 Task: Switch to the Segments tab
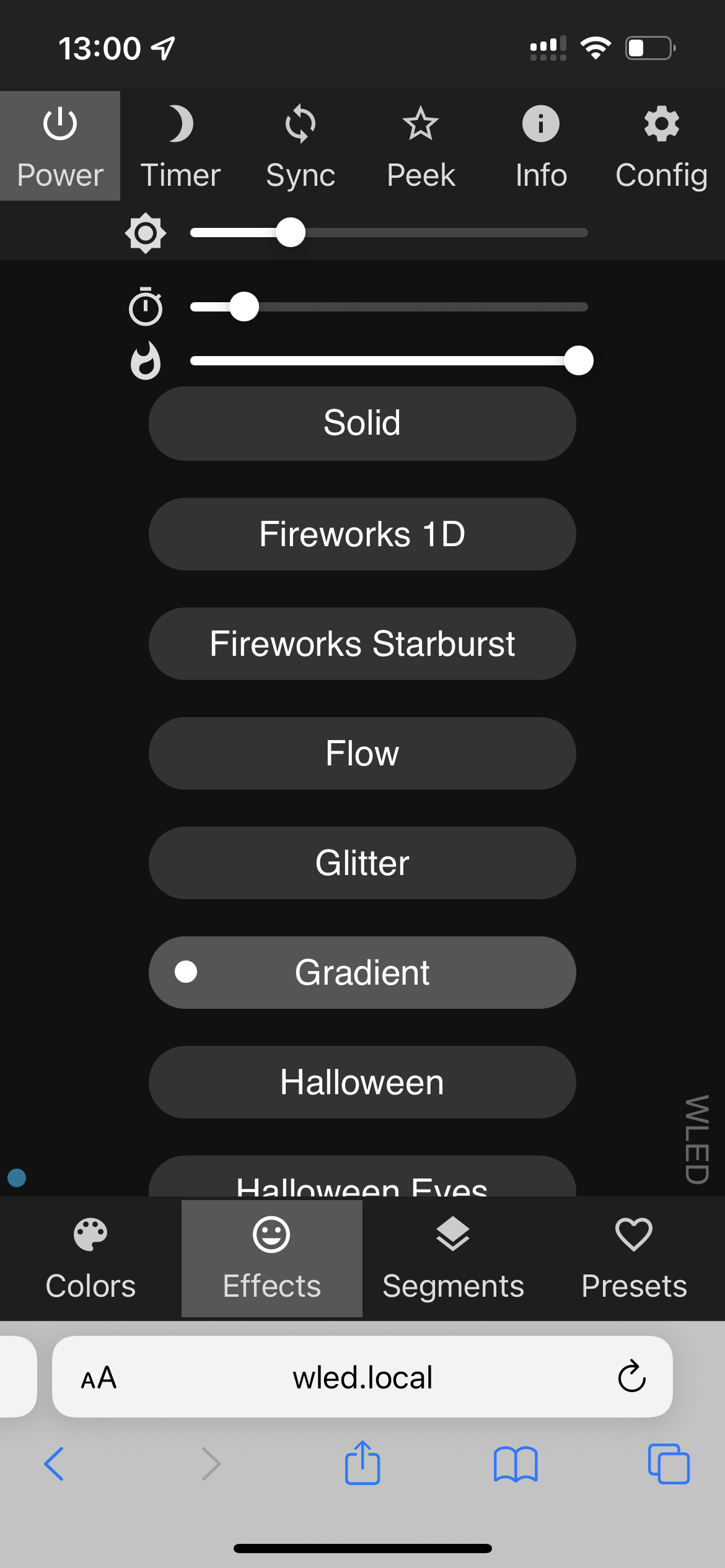coord(453,1258)
